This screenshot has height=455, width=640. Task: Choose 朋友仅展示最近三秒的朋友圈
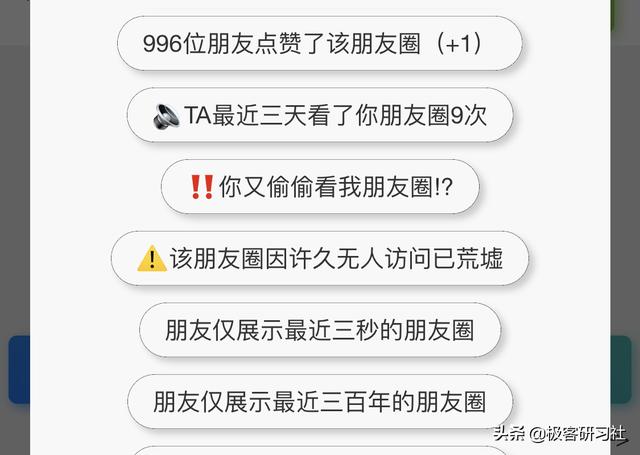pyautogui.click(x=319, y=330)
